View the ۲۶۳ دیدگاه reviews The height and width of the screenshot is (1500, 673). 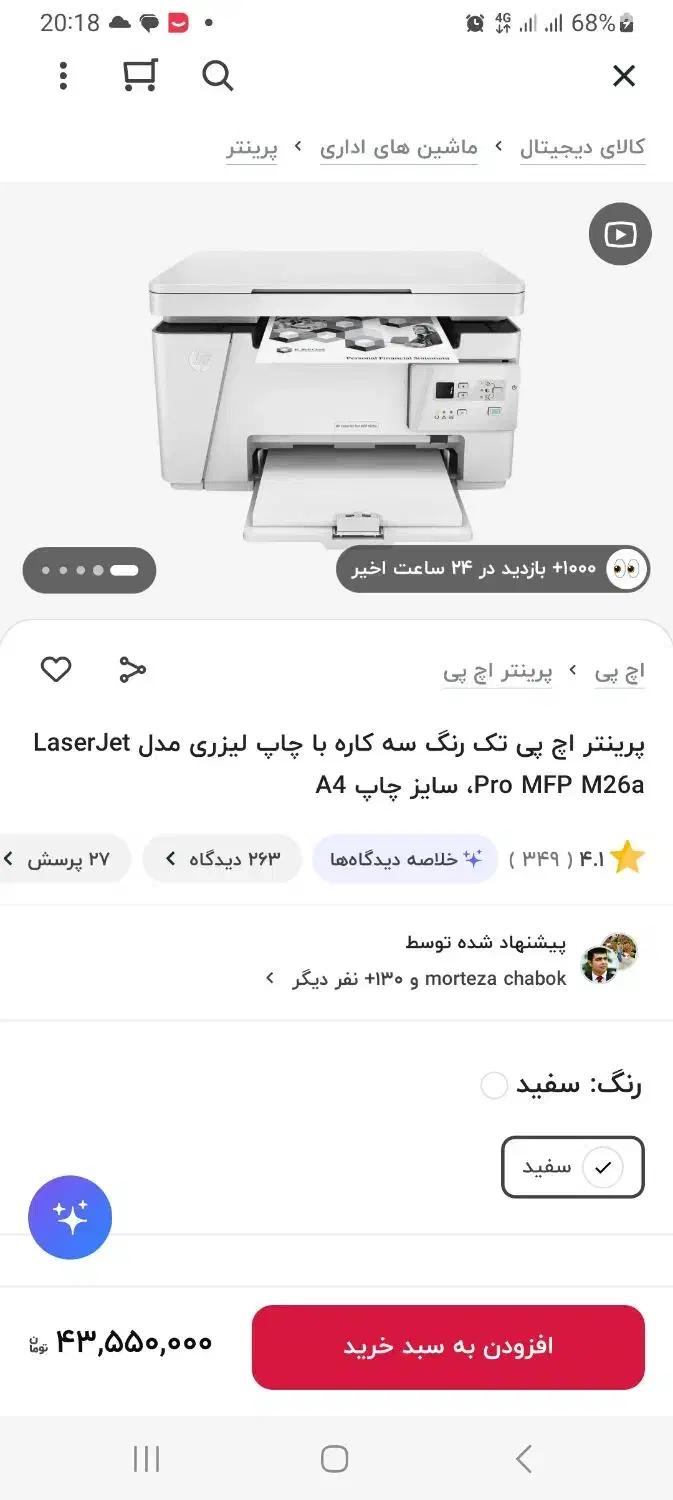click(222, 859)
